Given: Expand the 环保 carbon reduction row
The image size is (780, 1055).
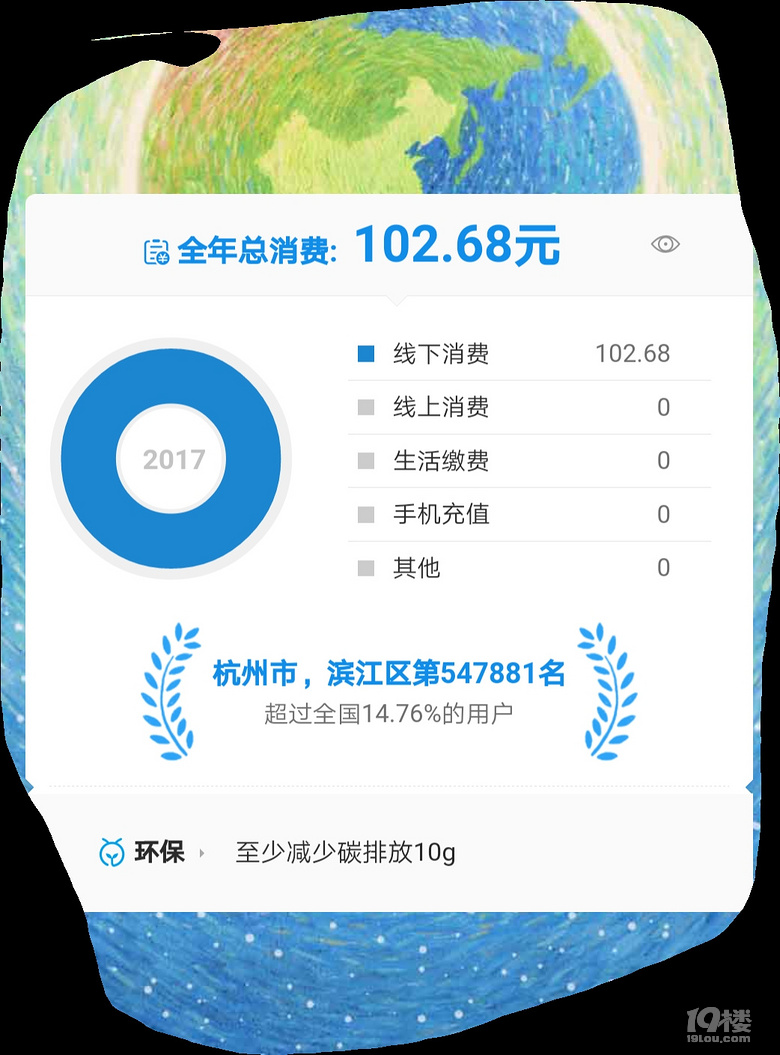Looking at the screenshot, I should pos(202,853).
